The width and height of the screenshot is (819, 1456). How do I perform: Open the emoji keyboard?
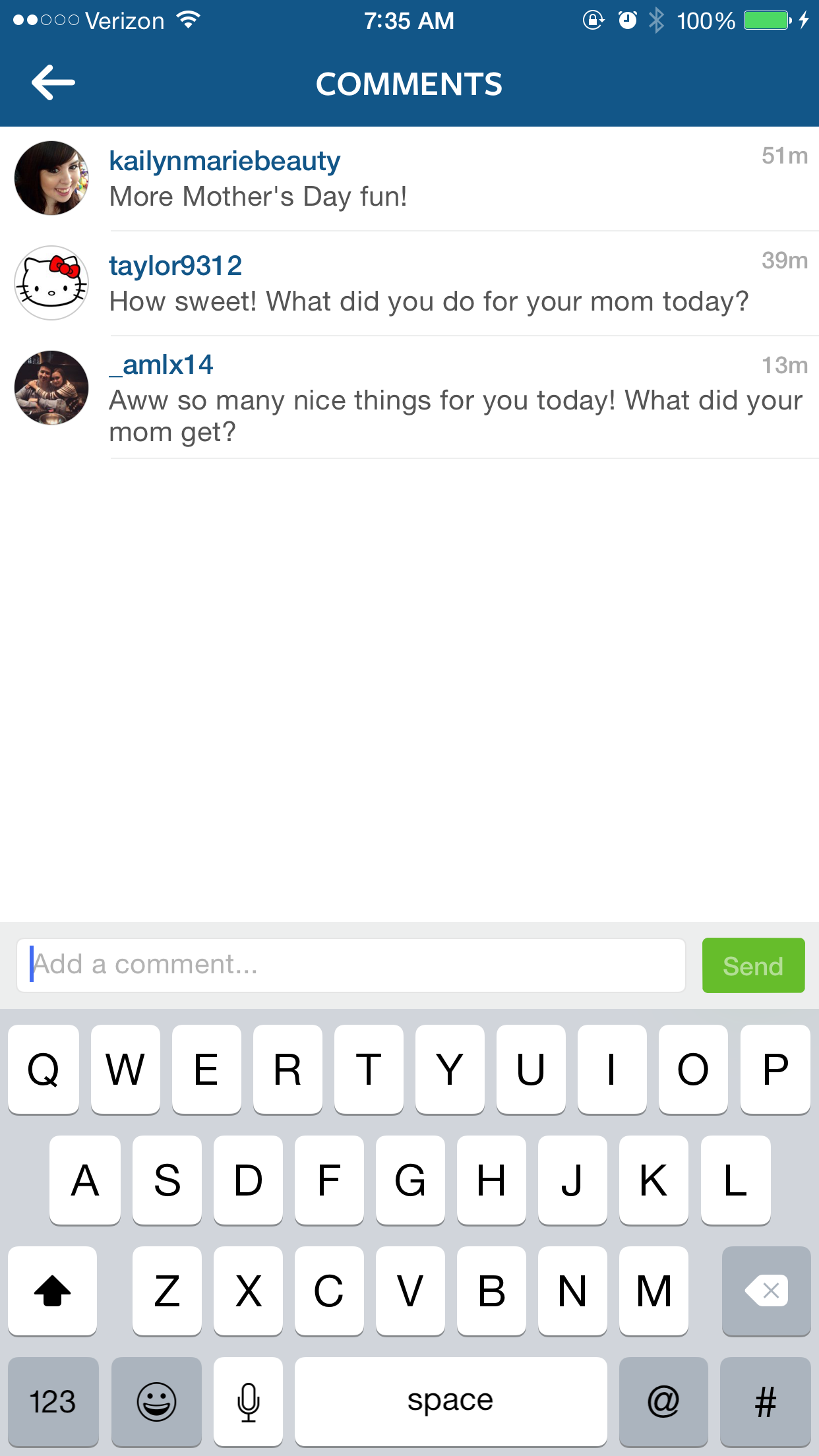click(x=156, y=1402)
